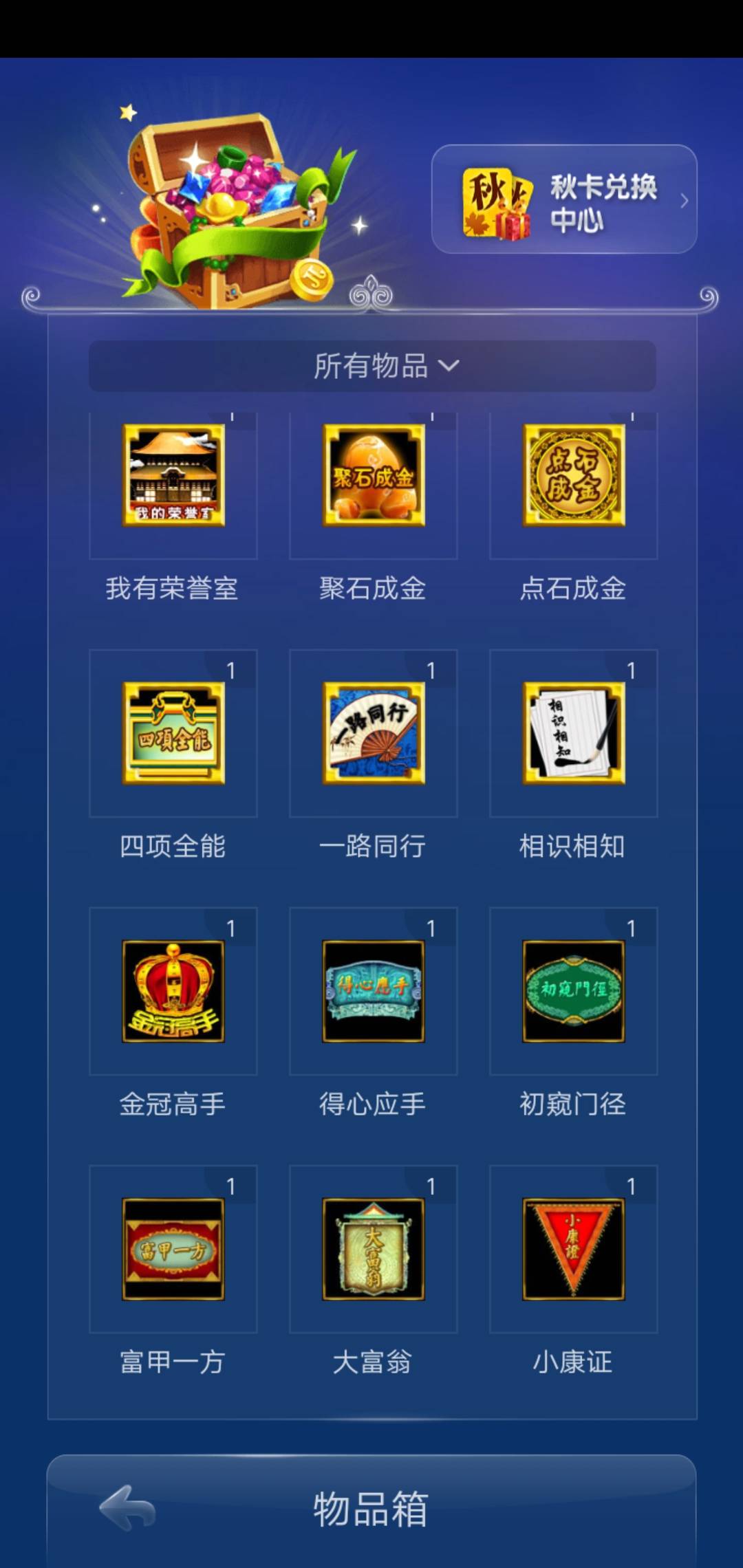Select the 得心应手 banner item

(x=372, y=992)
